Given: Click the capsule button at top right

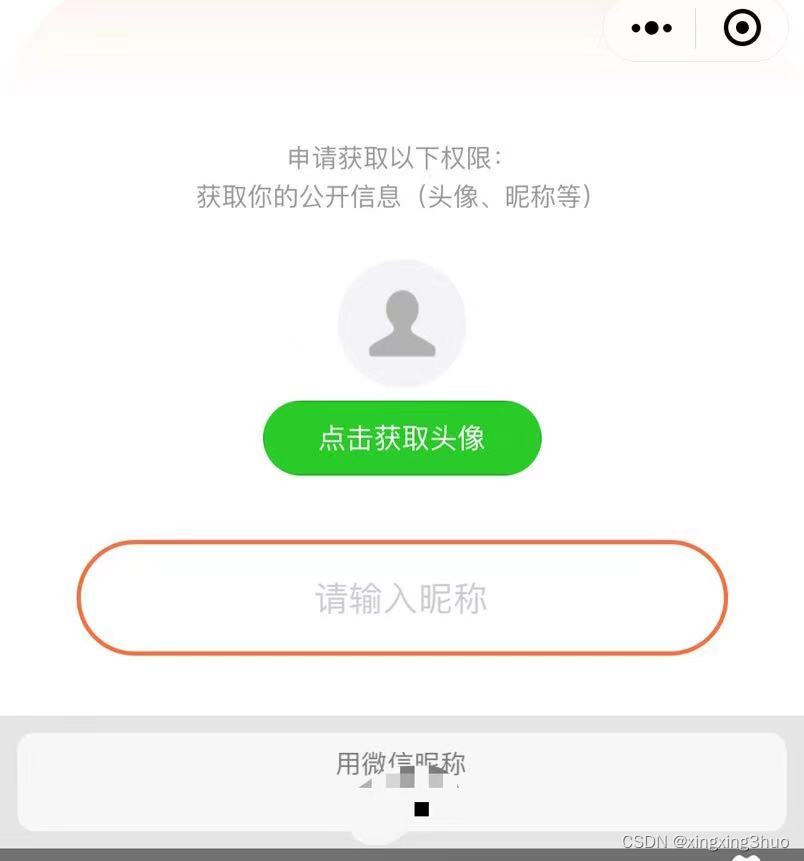Looking at the screenshot, I should [695, 28].
